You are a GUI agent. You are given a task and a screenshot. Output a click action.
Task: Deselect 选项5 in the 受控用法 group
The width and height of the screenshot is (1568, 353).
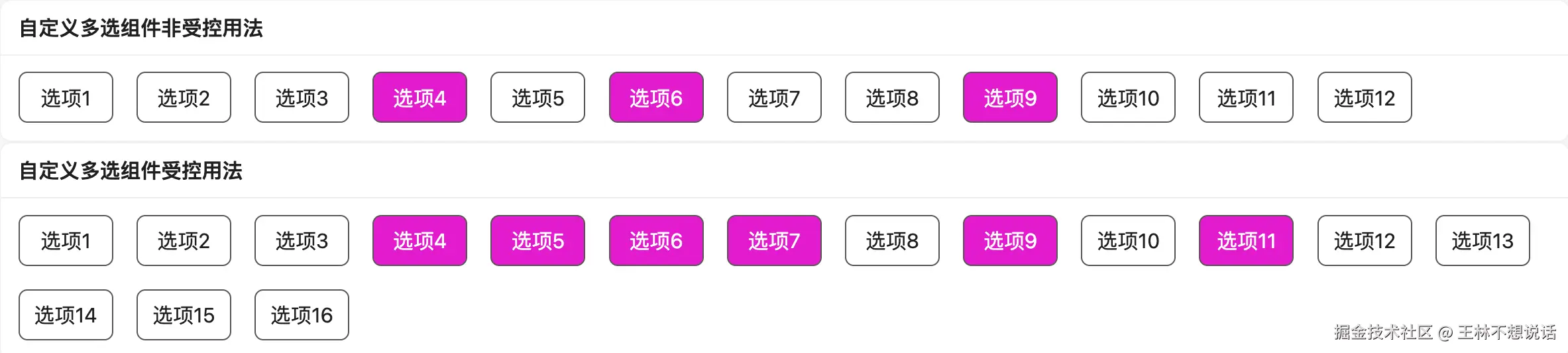tap(537, 240)
